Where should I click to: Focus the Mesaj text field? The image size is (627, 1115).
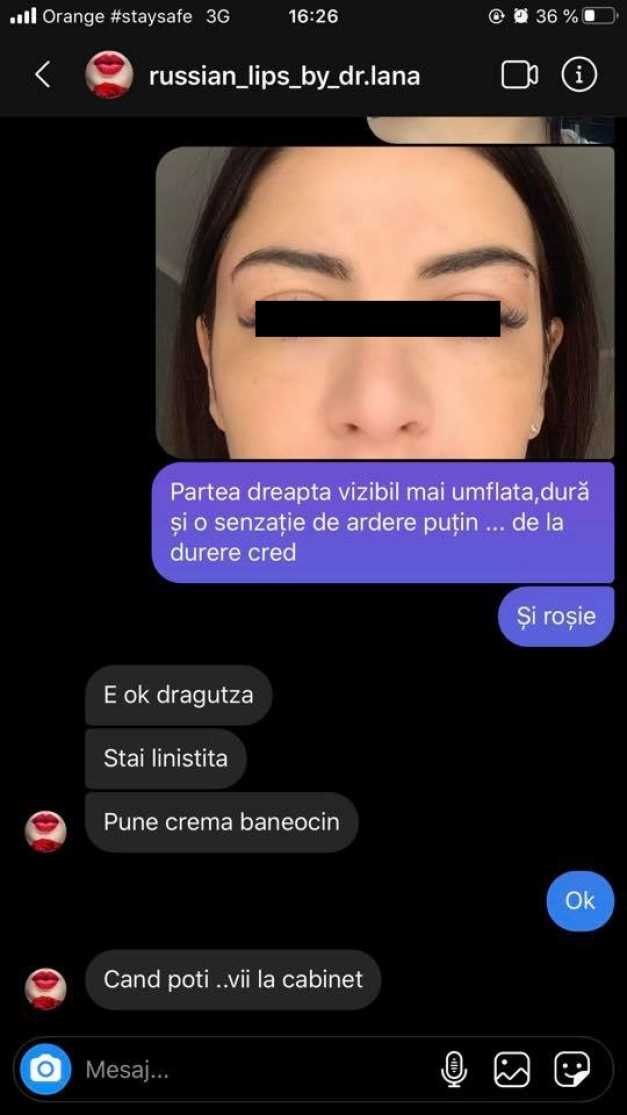pyautogui.click(x=250, y=1069)
